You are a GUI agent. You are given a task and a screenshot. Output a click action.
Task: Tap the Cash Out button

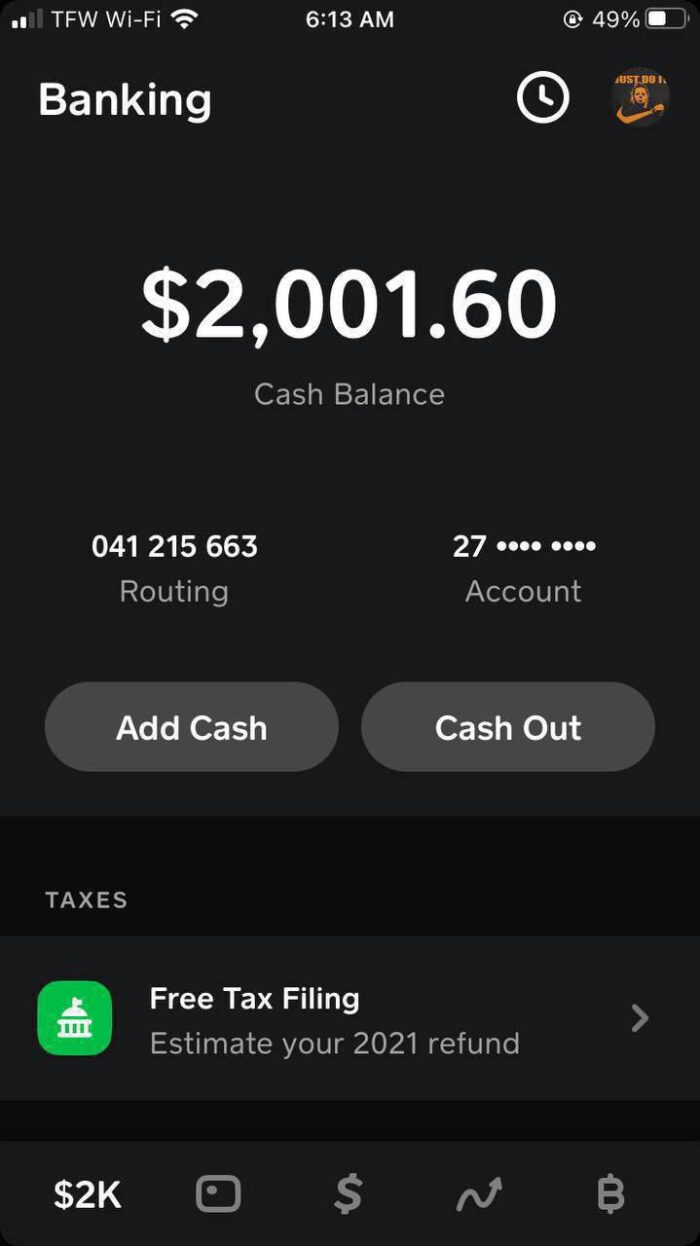click(508, 727)
